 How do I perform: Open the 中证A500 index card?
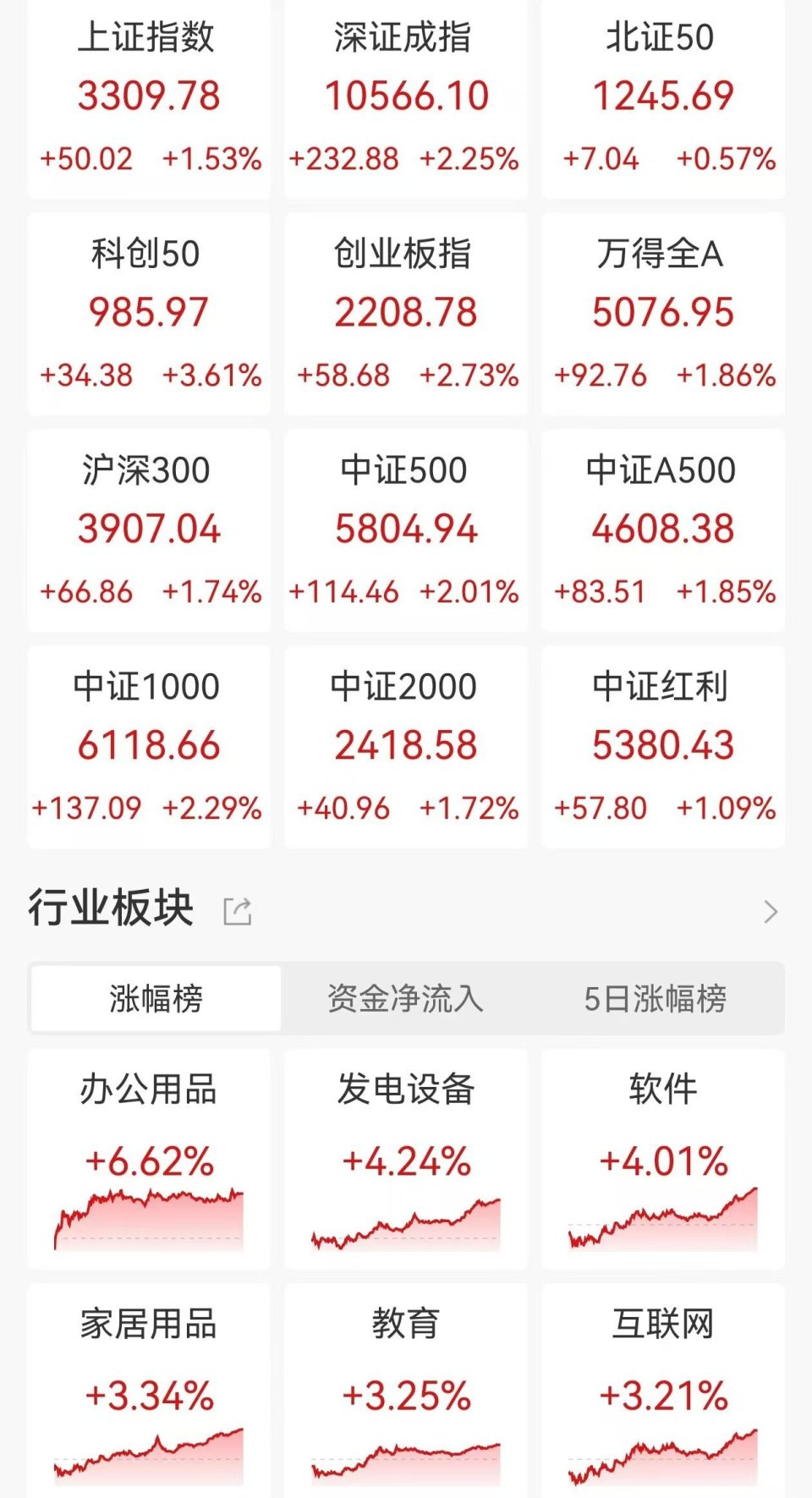tap(662, 529)
